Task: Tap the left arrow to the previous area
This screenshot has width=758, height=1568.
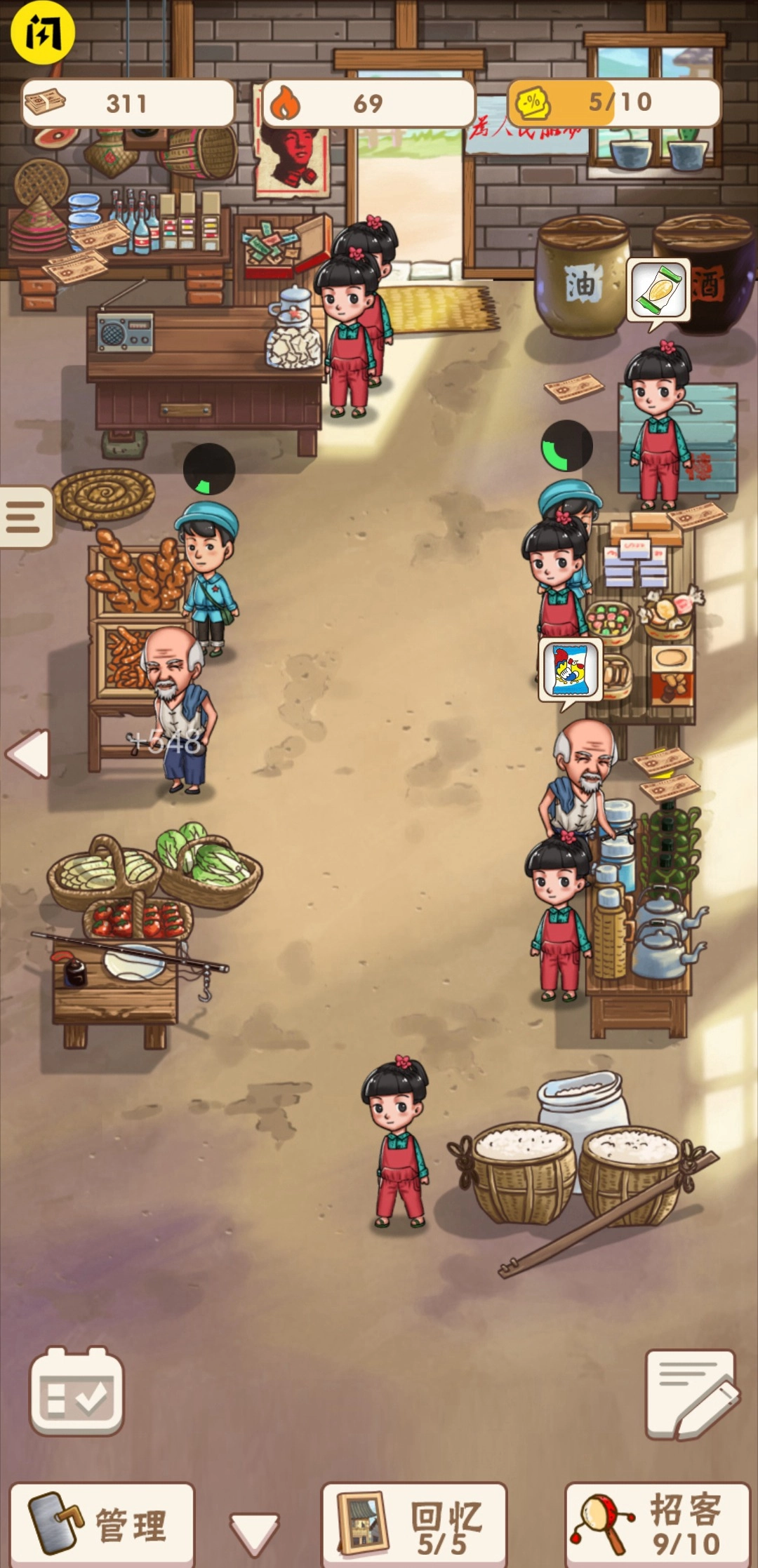Action: [x=29, y=754]
